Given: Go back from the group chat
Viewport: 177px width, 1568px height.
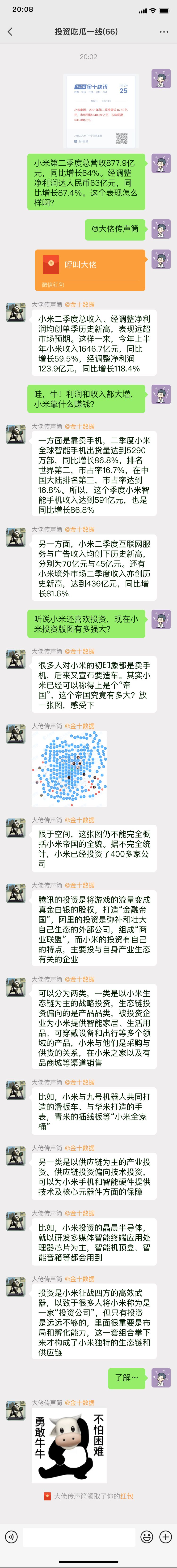Looking at the screenshot, I should click(10, 32).
